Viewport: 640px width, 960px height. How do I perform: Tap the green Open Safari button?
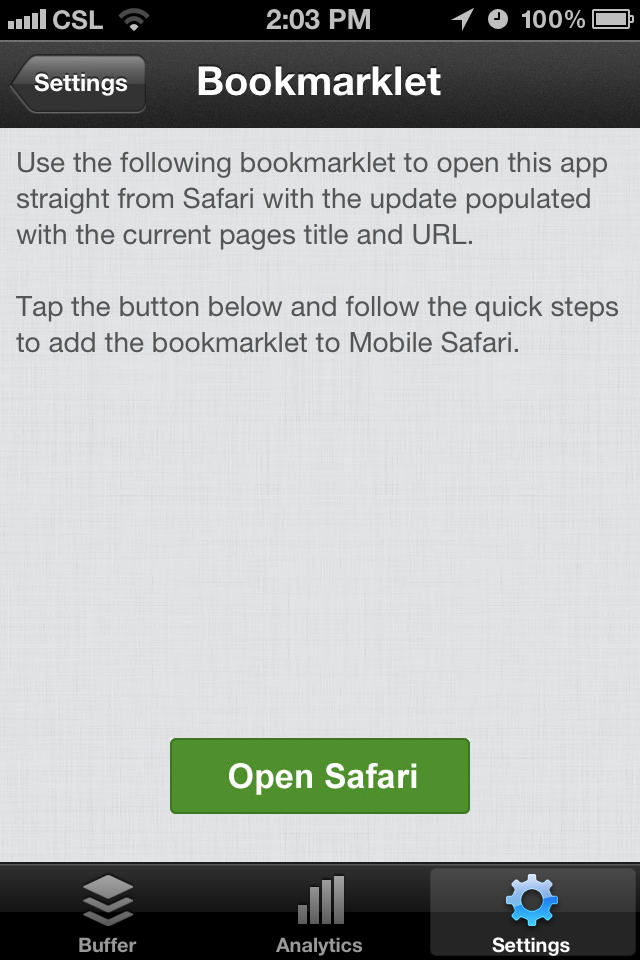[320, 776]
